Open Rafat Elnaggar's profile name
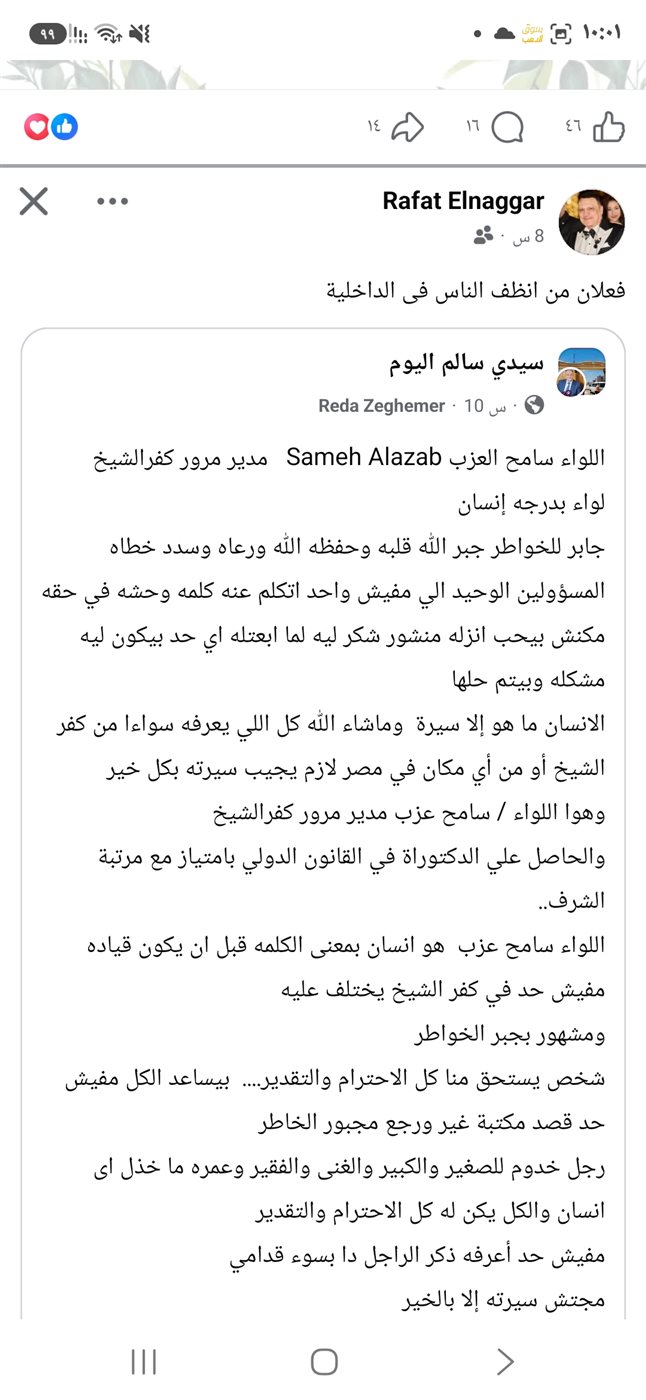This screenshot has height=1400, width=646. pos(463,201)
